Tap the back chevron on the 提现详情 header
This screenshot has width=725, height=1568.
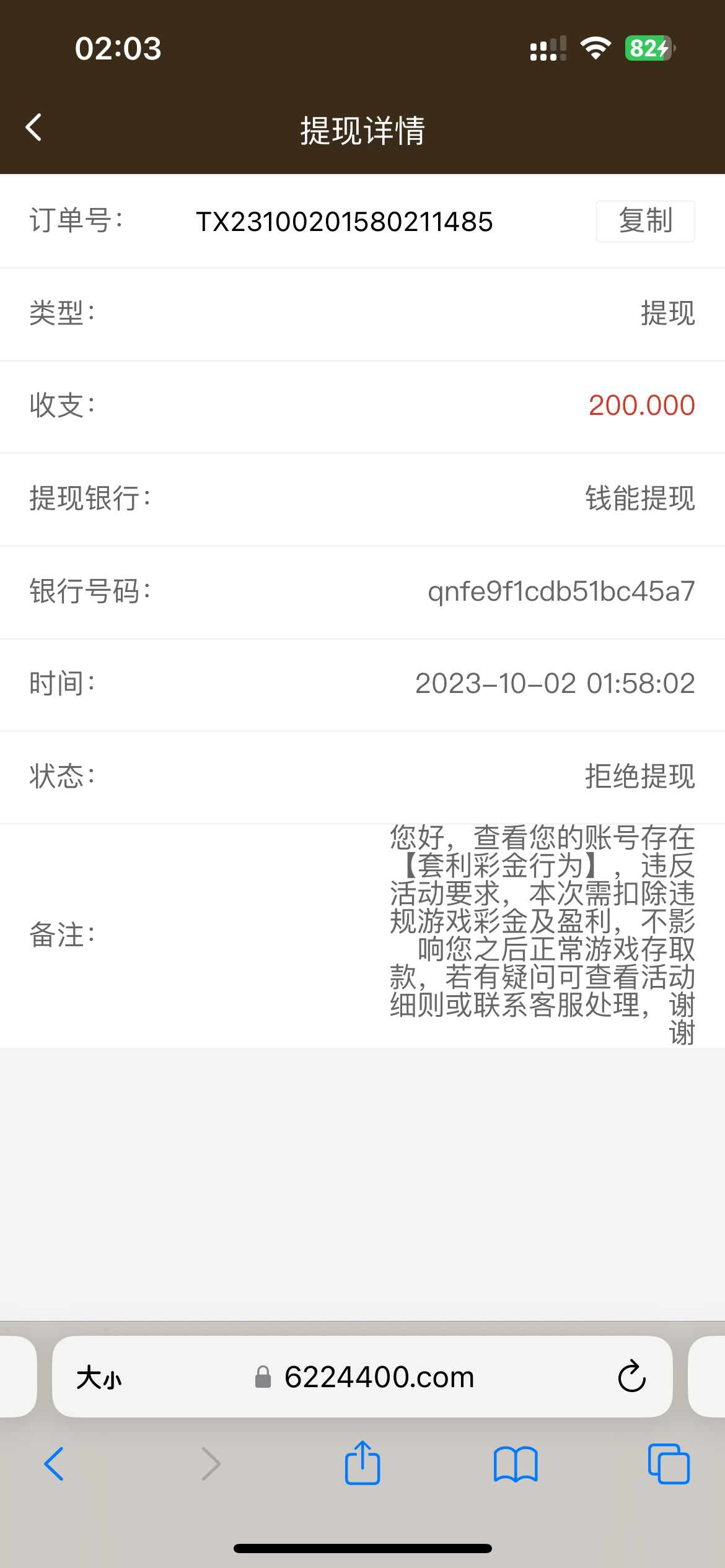click(x=34, y=128)
